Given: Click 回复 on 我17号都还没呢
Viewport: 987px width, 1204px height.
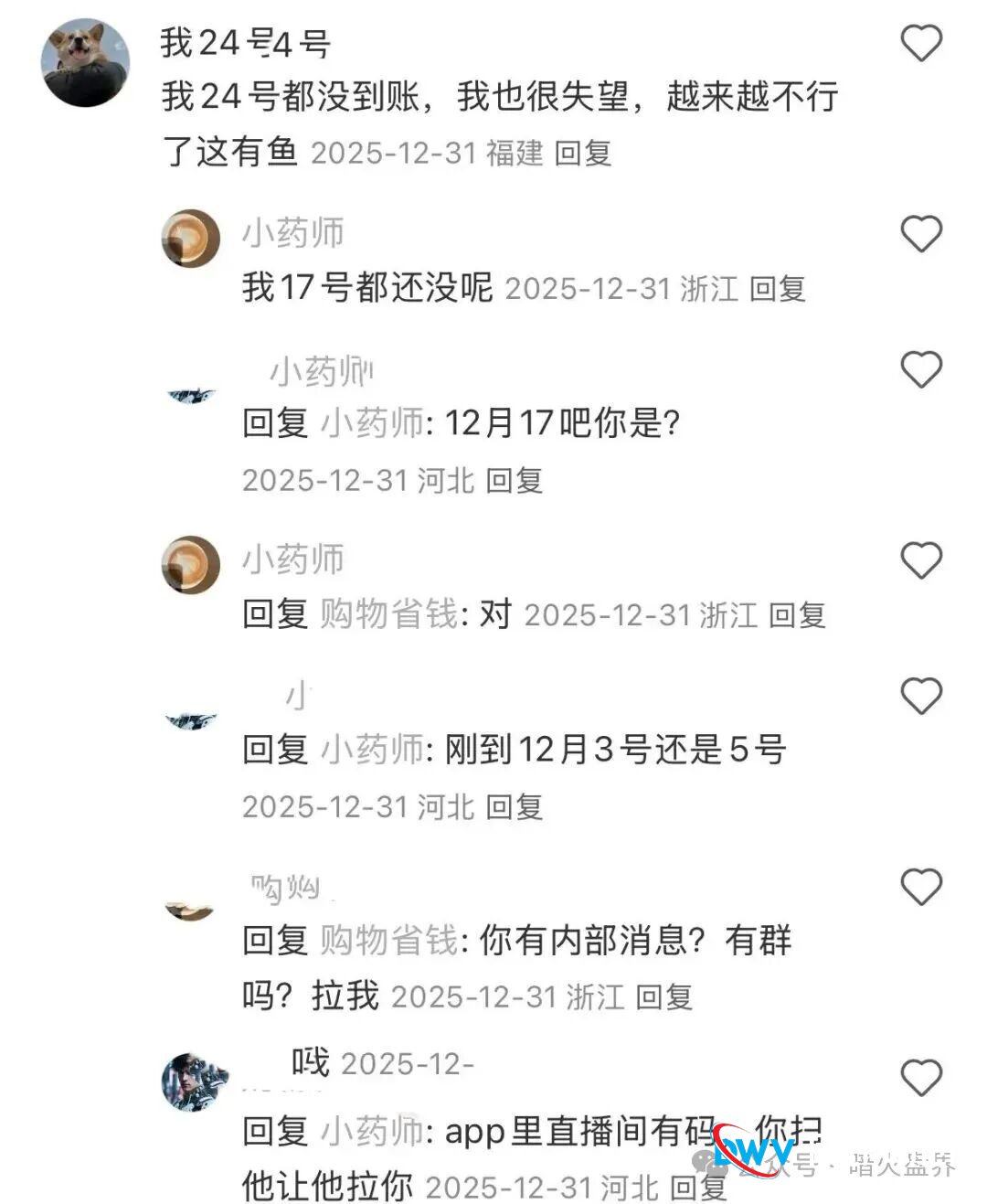Looking at the screenshot, I should (778, 289).
